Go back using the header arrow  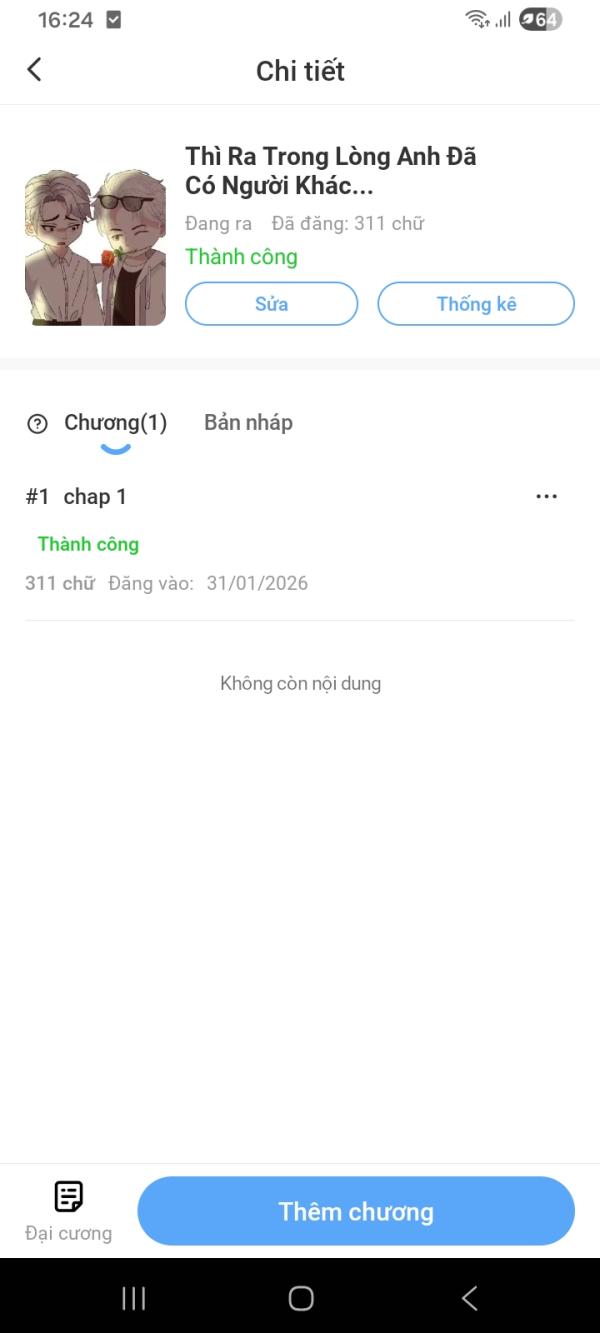click(34, 70)
